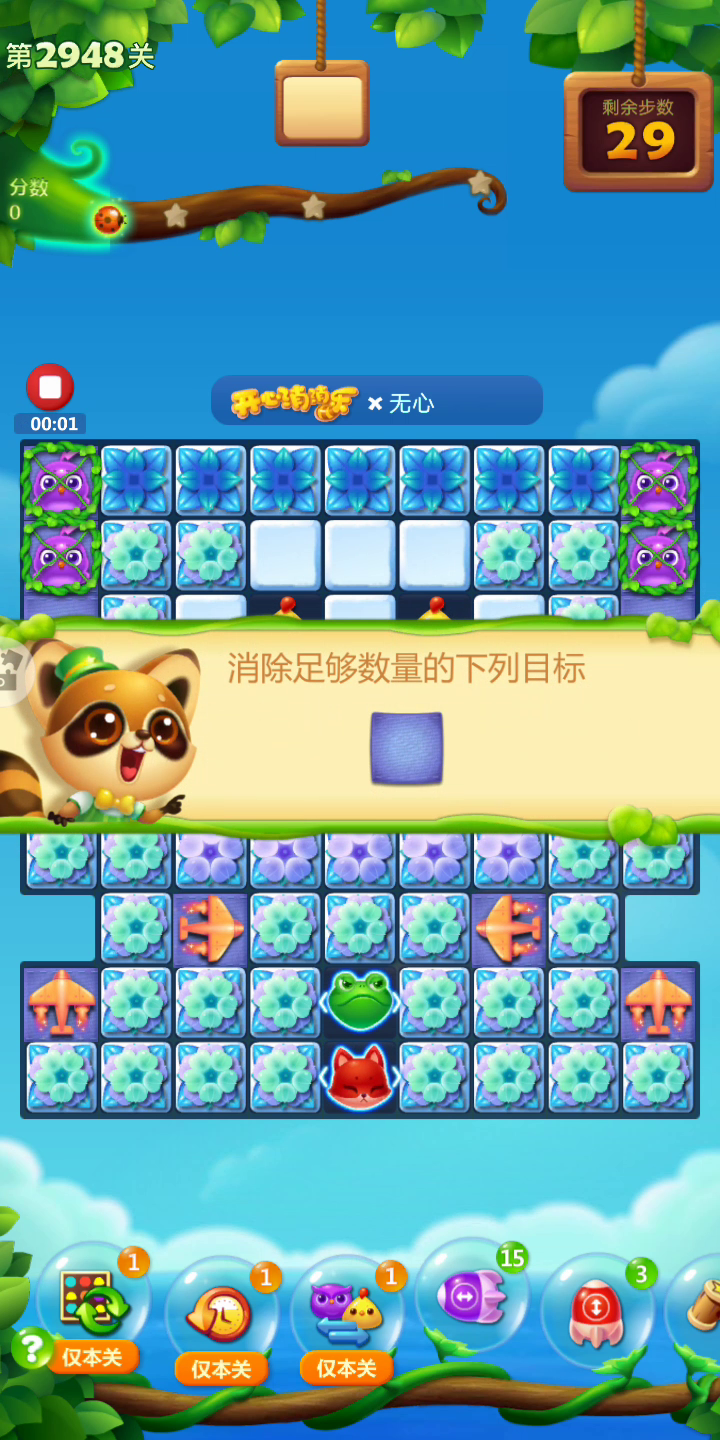
Task: Select the animal swap booster
Action: point(347,1310)
